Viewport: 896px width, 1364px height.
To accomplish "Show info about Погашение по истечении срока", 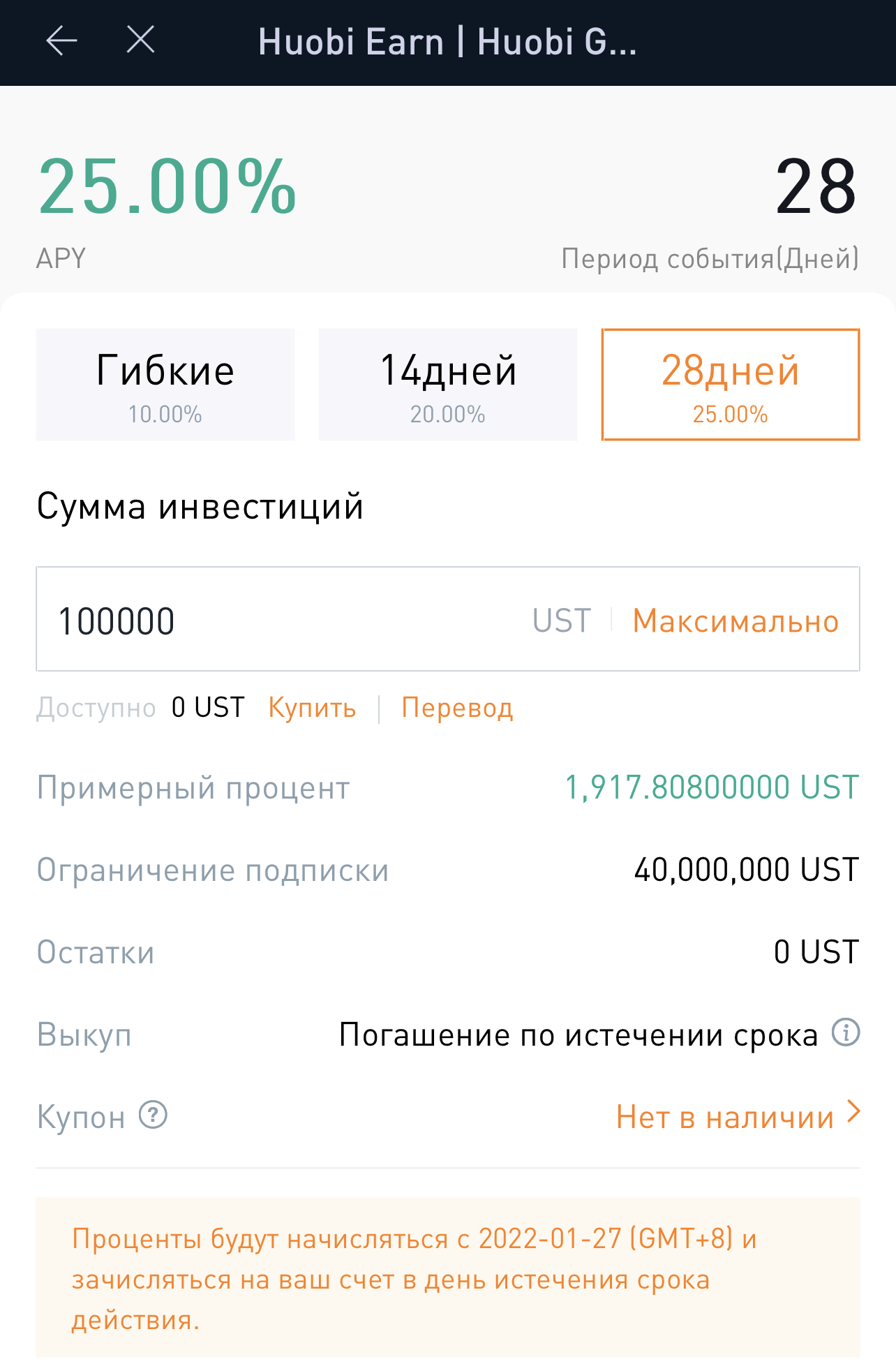I will coord(846,1032).
